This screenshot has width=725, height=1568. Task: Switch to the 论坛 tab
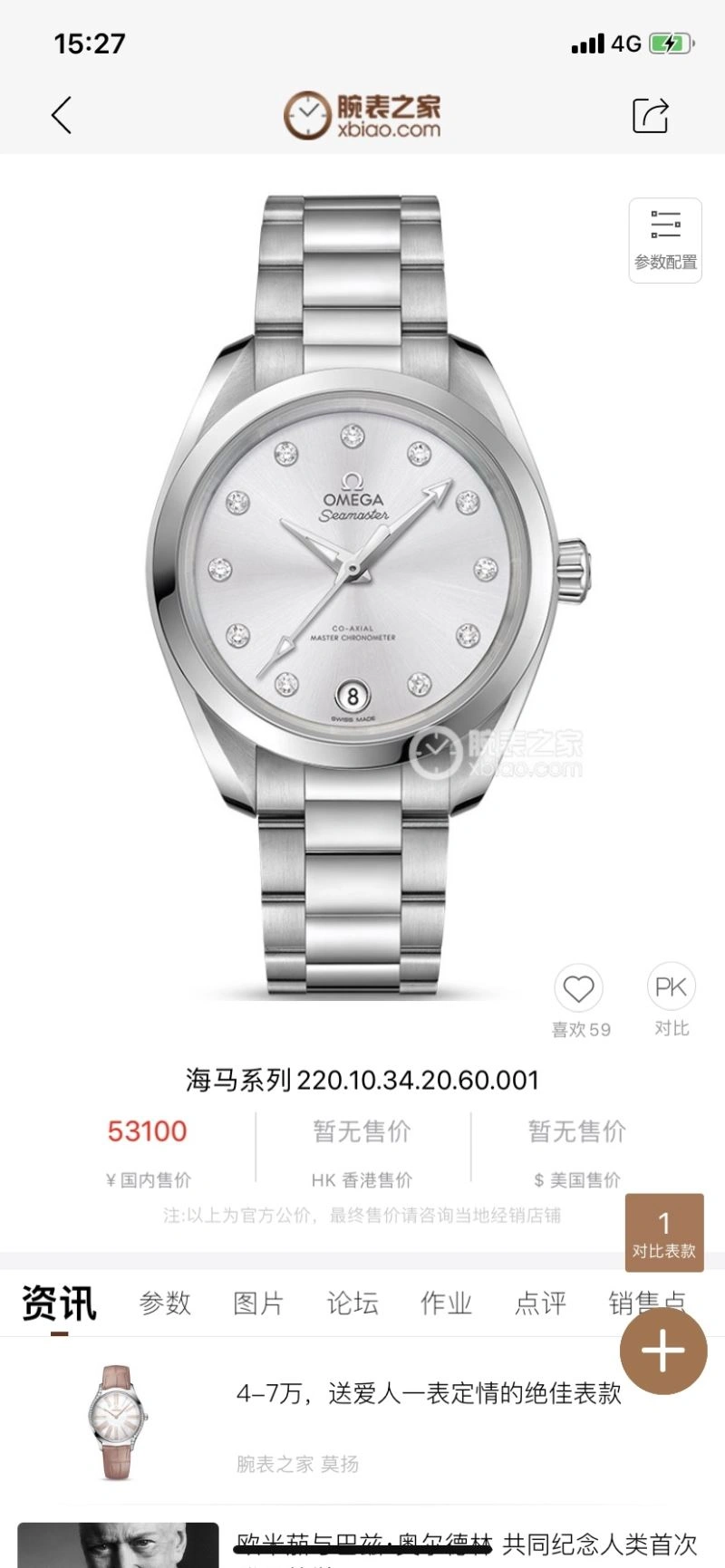[x=353, y=1303]
